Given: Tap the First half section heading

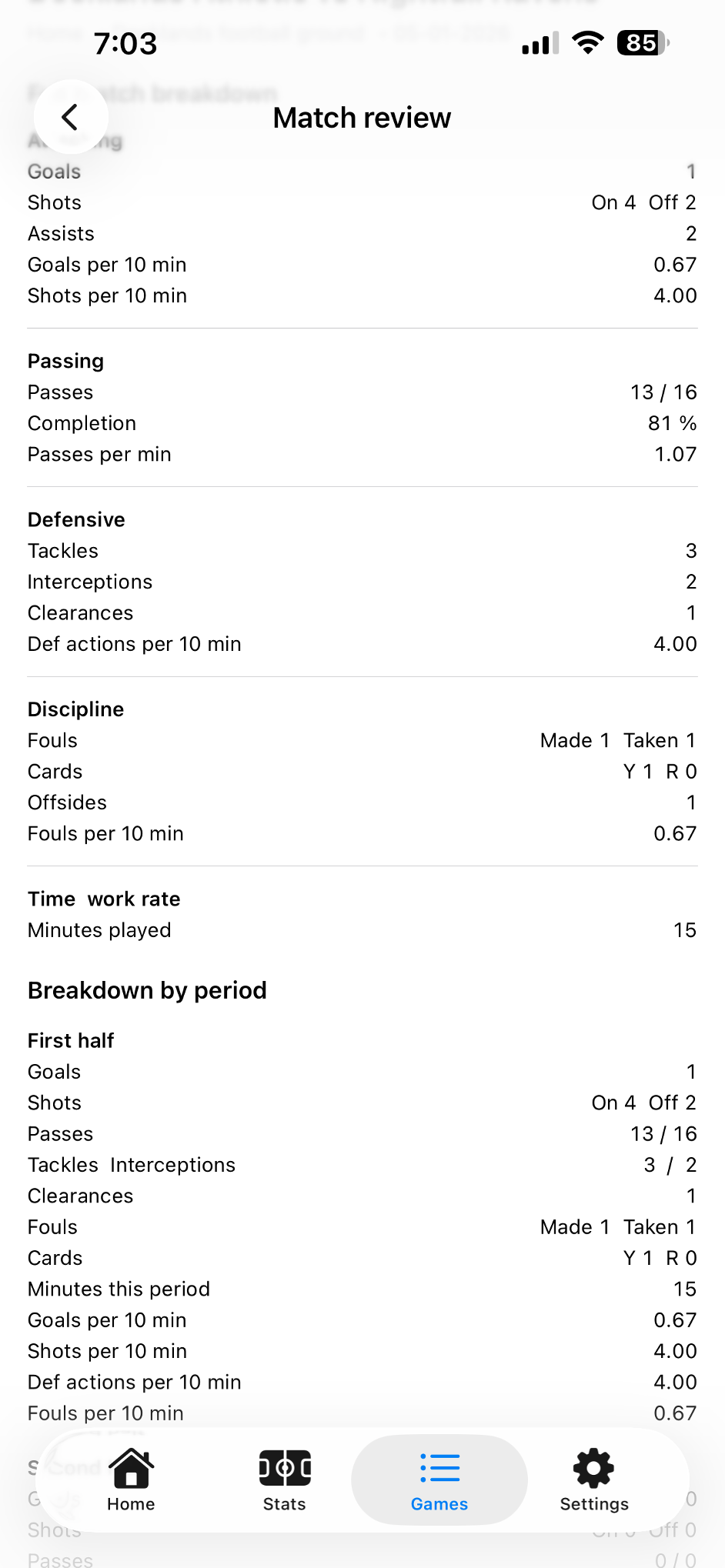Looking at the screenshot, I should click(x=71, y=1040).
